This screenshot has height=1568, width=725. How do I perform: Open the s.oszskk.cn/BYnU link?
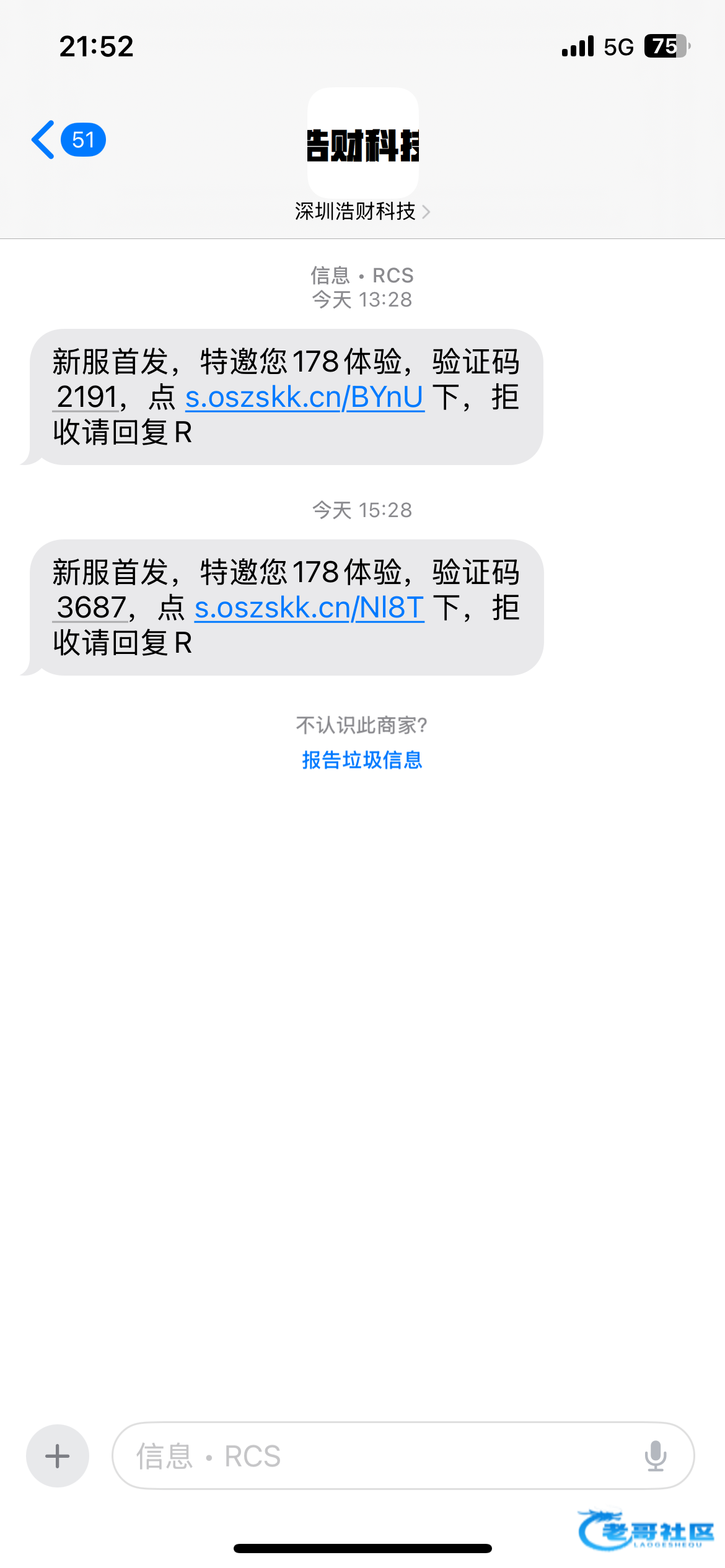point(304,398)
